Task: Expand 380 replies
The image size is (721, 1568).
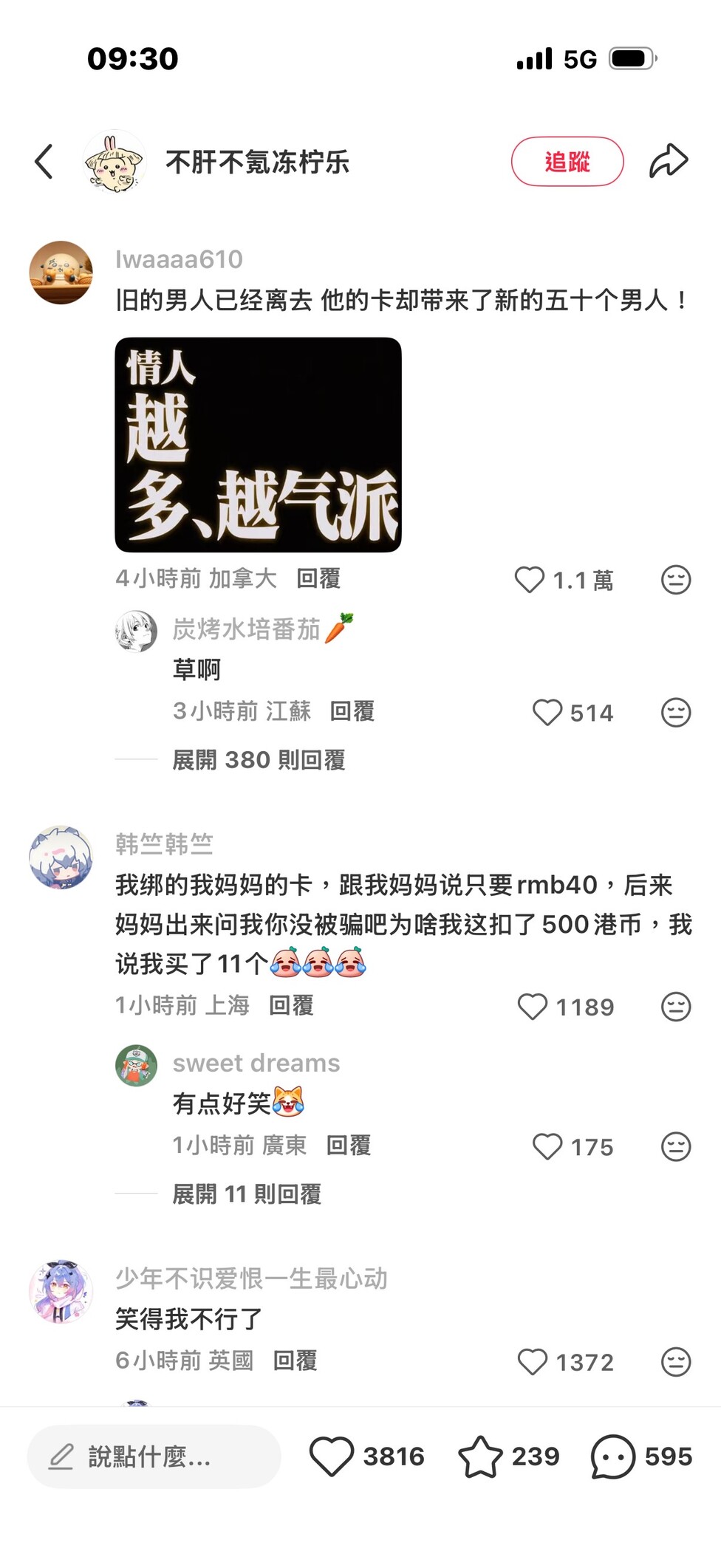Action: [259, 759]
